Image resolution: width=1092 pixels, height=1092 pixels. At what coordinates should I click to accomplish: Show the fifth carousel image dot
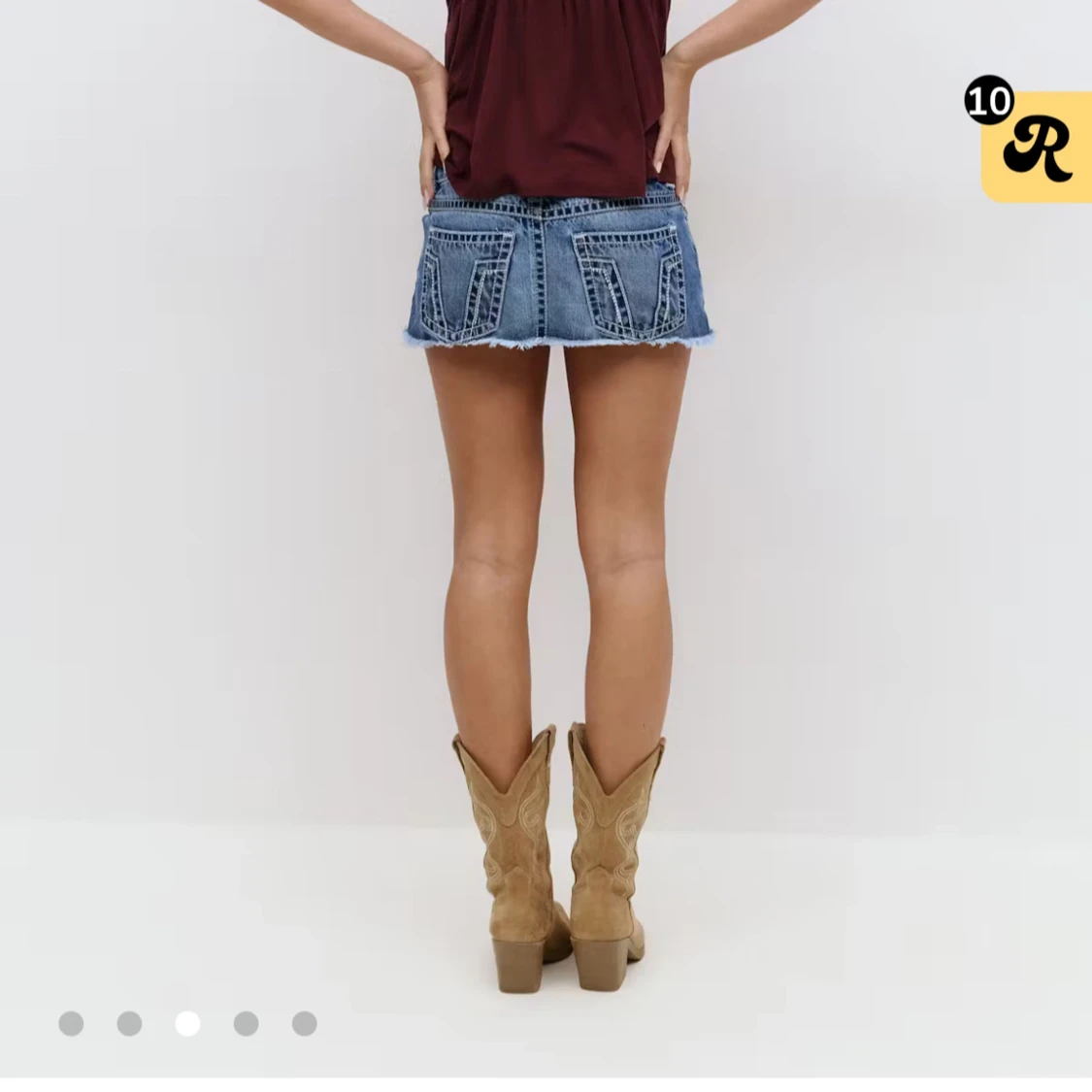point(304,1023)
